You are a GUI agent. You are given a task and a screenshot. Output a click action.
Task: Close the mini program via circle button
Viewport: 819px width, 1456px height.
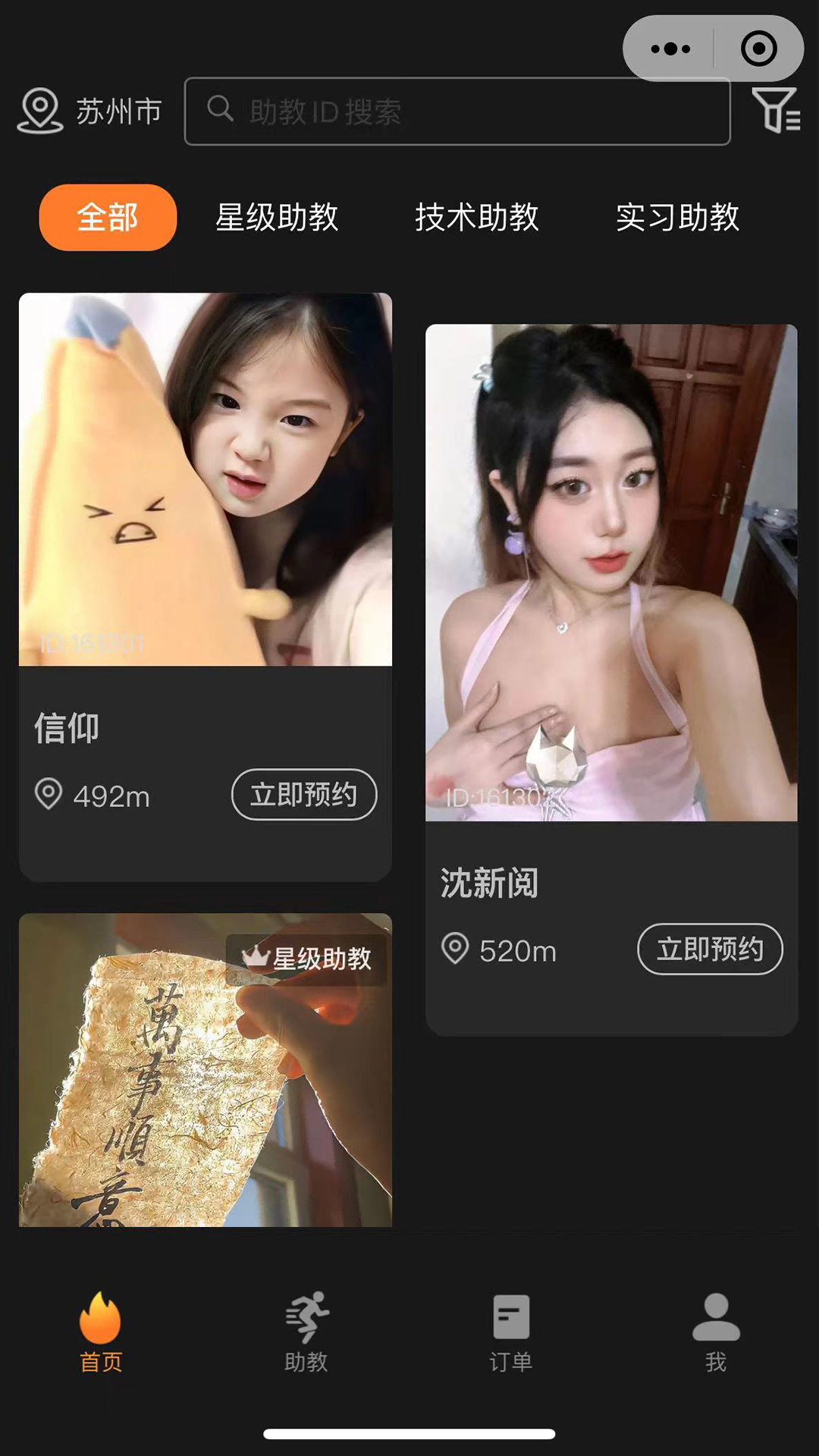[758, 49]
